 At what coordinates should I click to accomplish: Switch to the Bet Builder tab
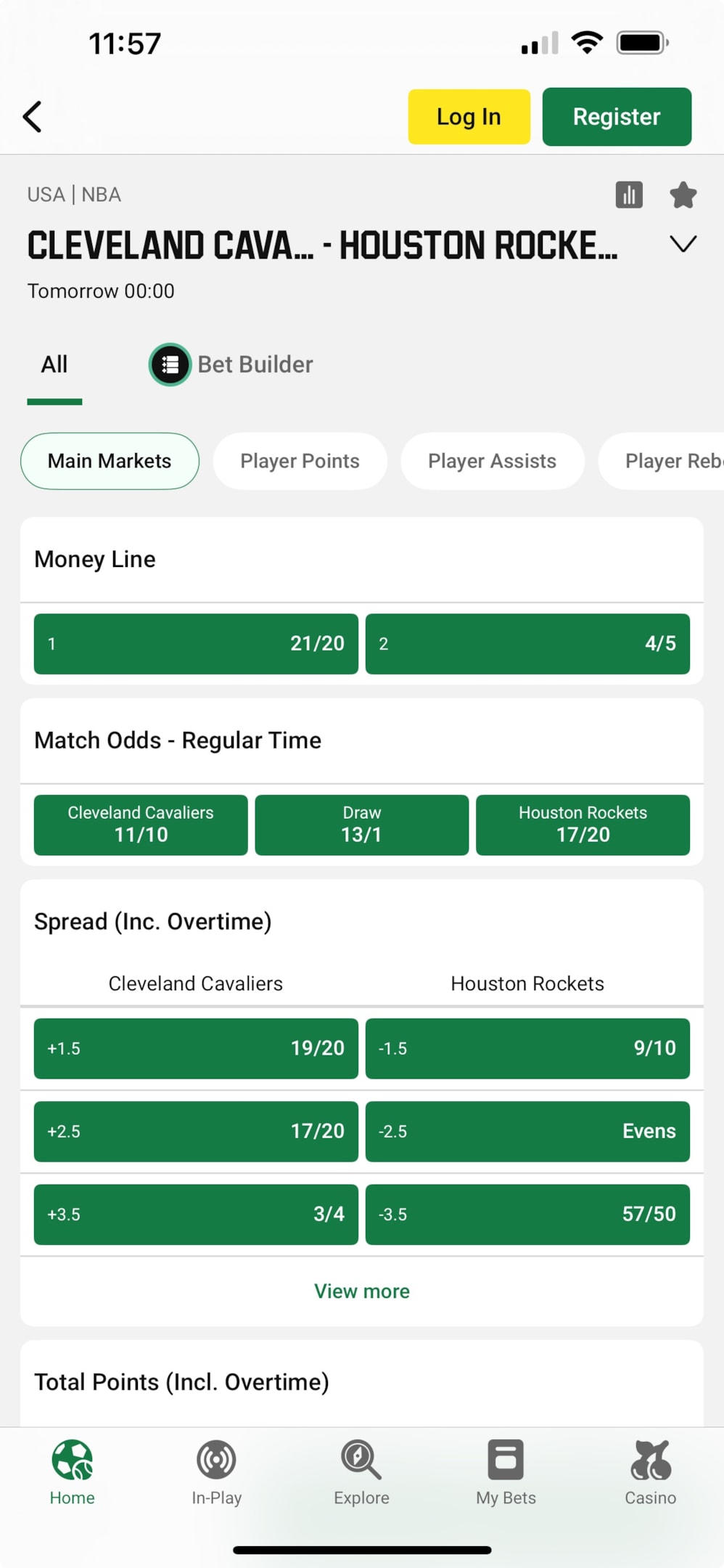[232, 364]
